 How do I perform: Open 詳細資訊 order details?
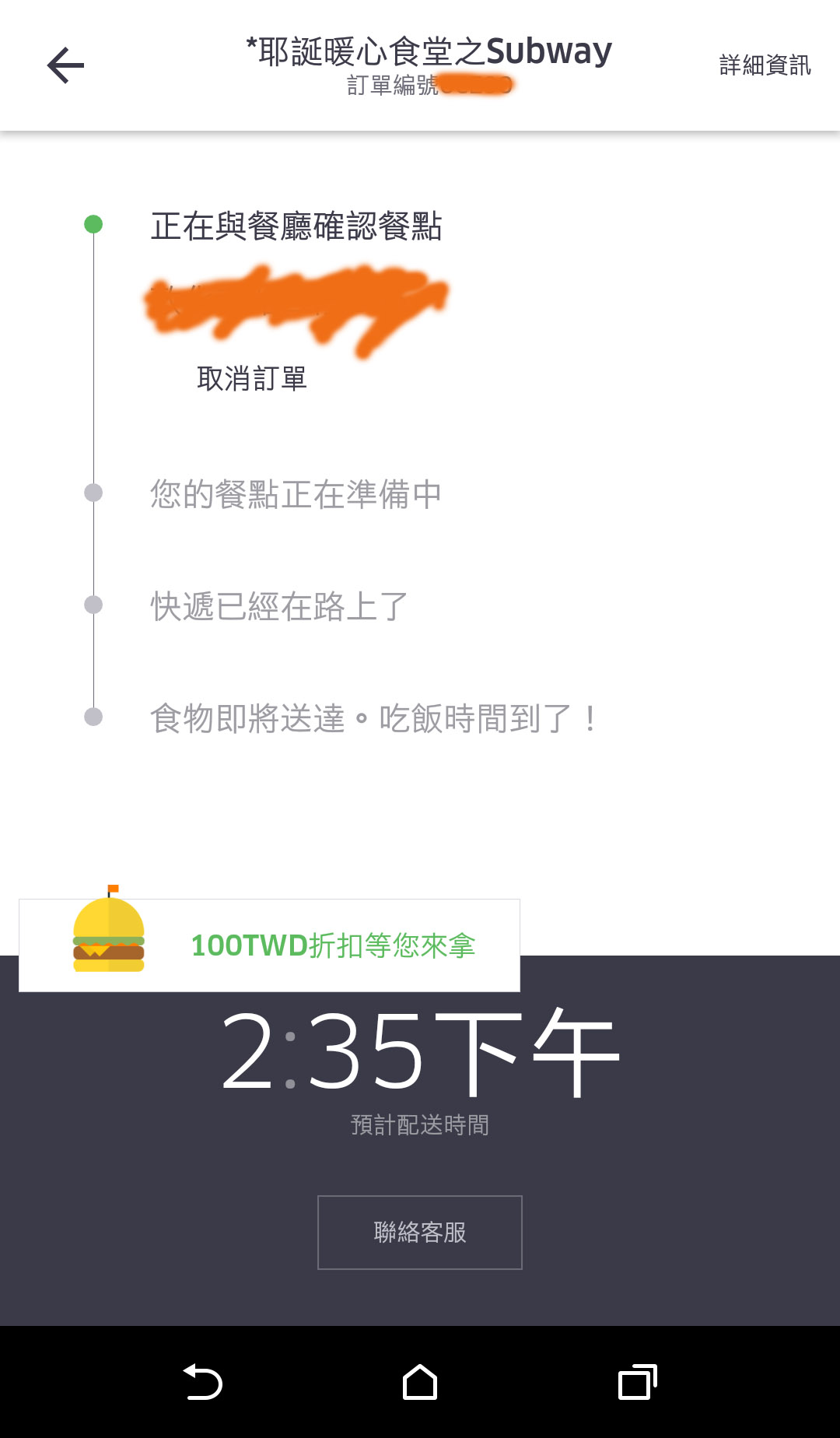765,65
